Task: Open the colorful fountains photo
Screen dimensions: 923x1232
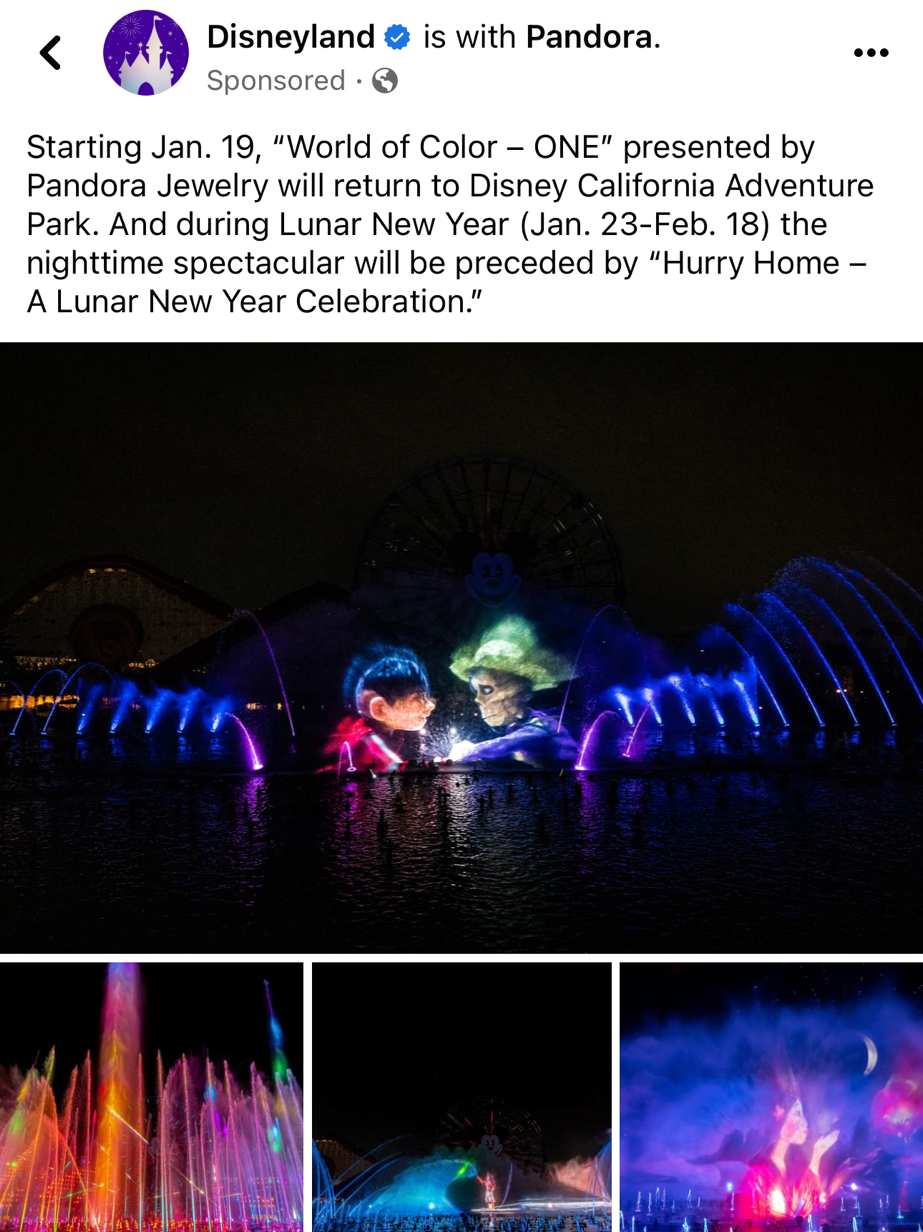Action: [151, 1097]
